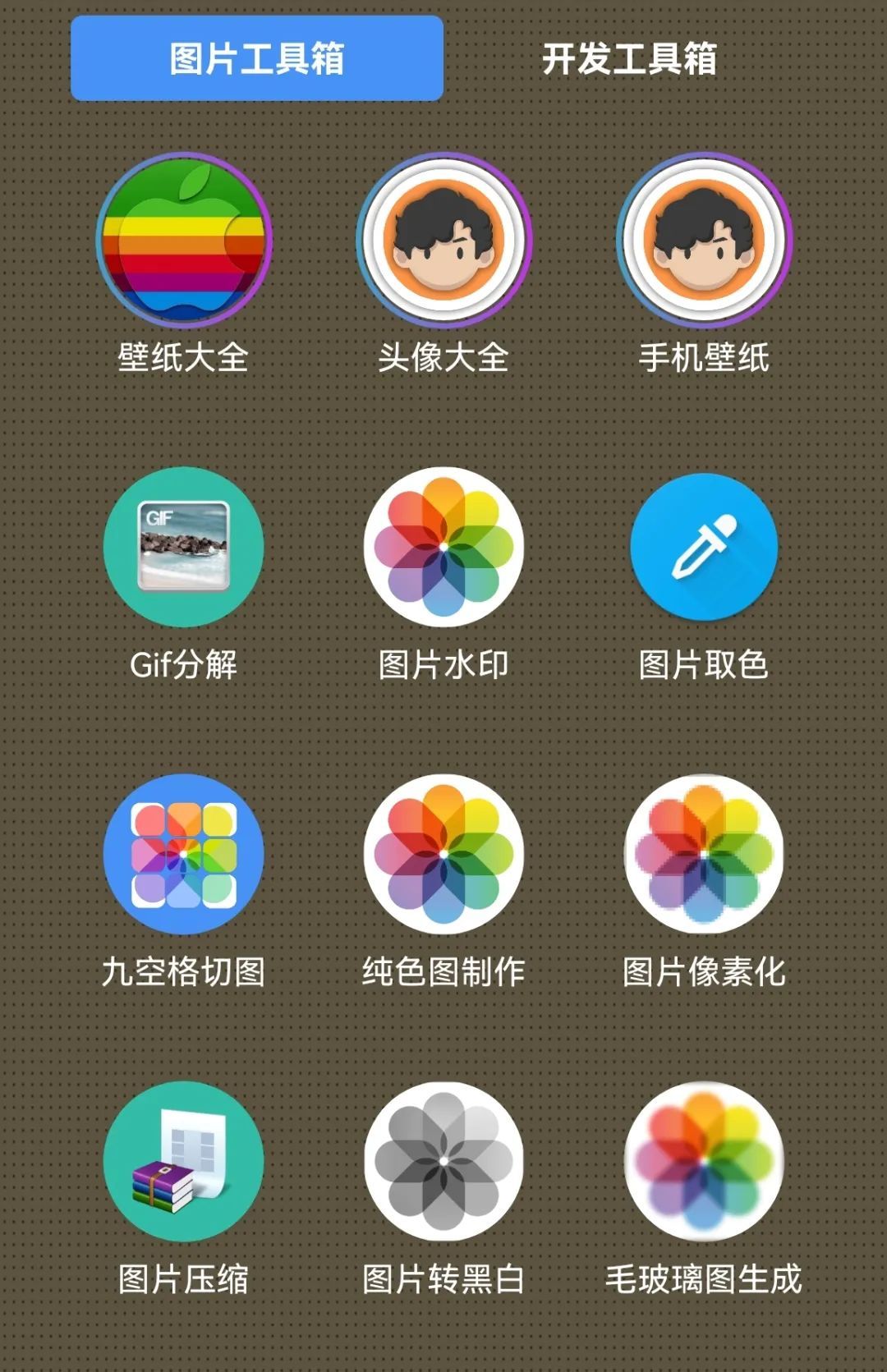The image size is (887, 1372).
Task: Open 图片压缩 tool
Action: click(x=183, y=1161)
